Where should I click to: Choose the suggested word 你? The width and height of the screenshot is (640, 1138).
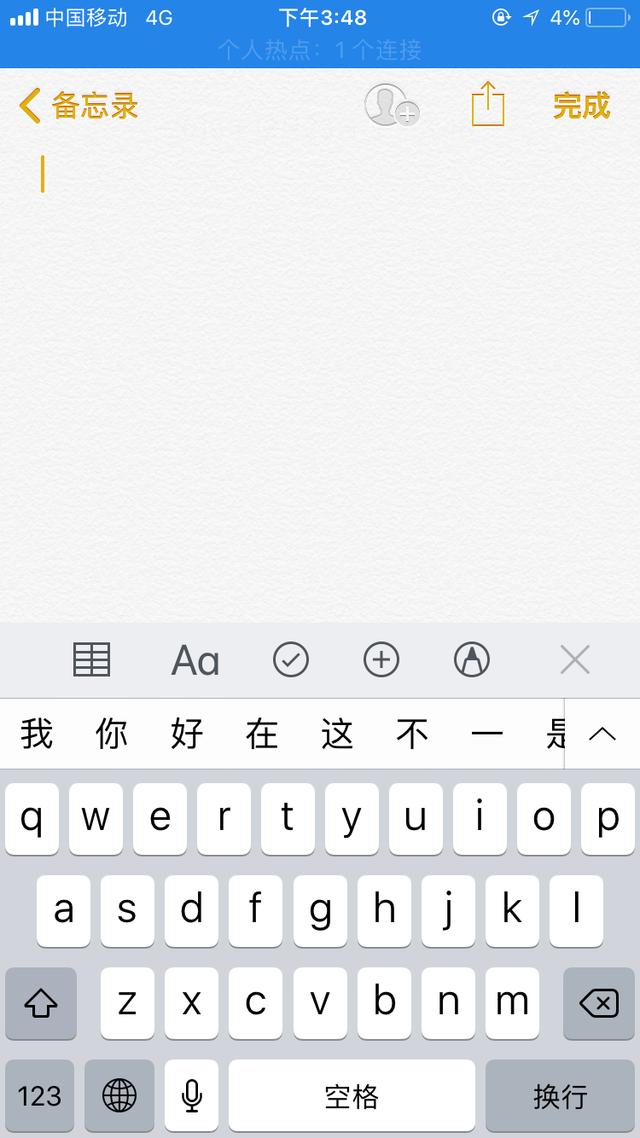point(111,734)
